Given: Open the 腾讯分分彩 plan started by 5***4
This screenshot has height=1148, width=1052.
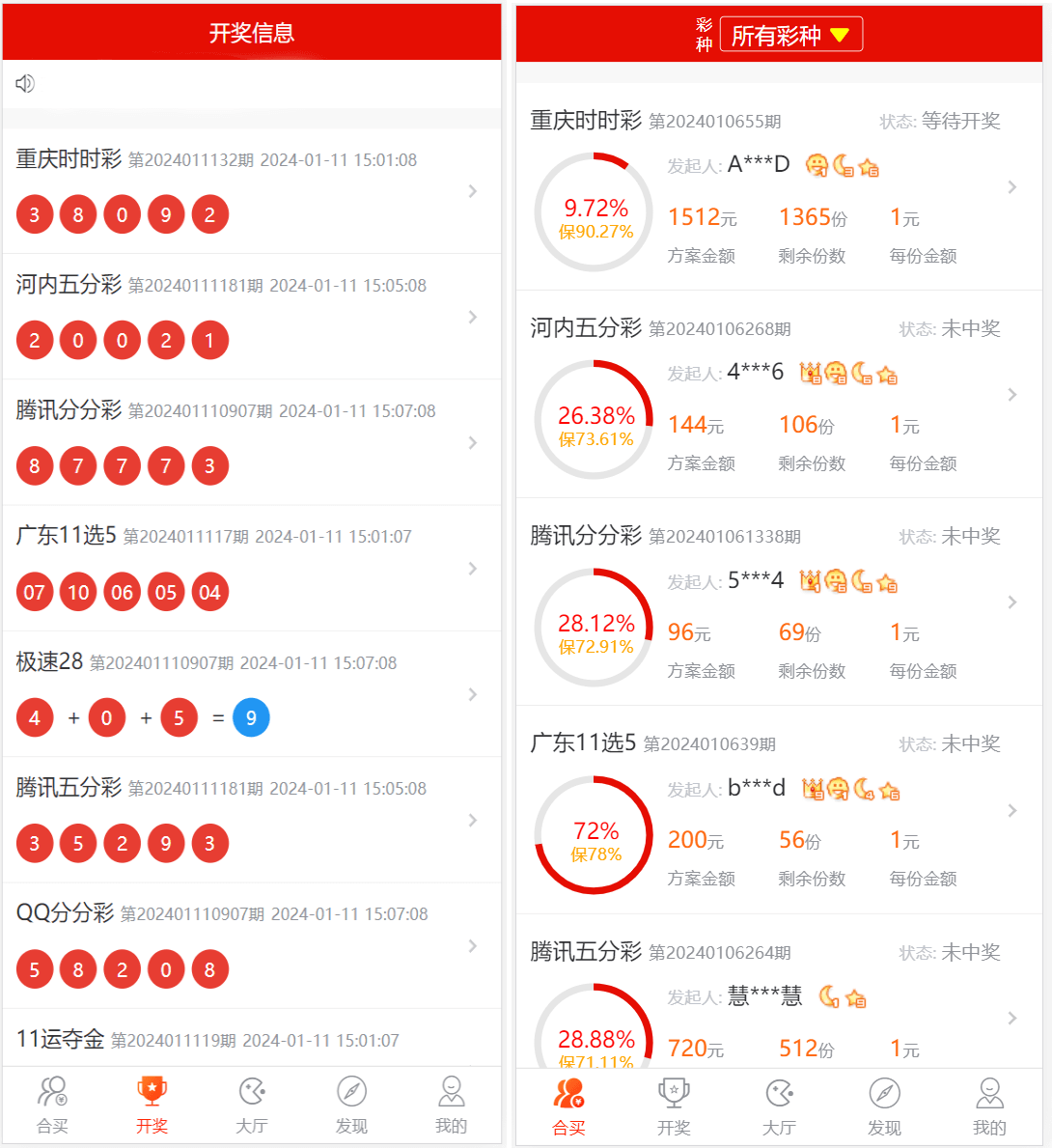Looking at the screenshot, I should tap(779, 602).
